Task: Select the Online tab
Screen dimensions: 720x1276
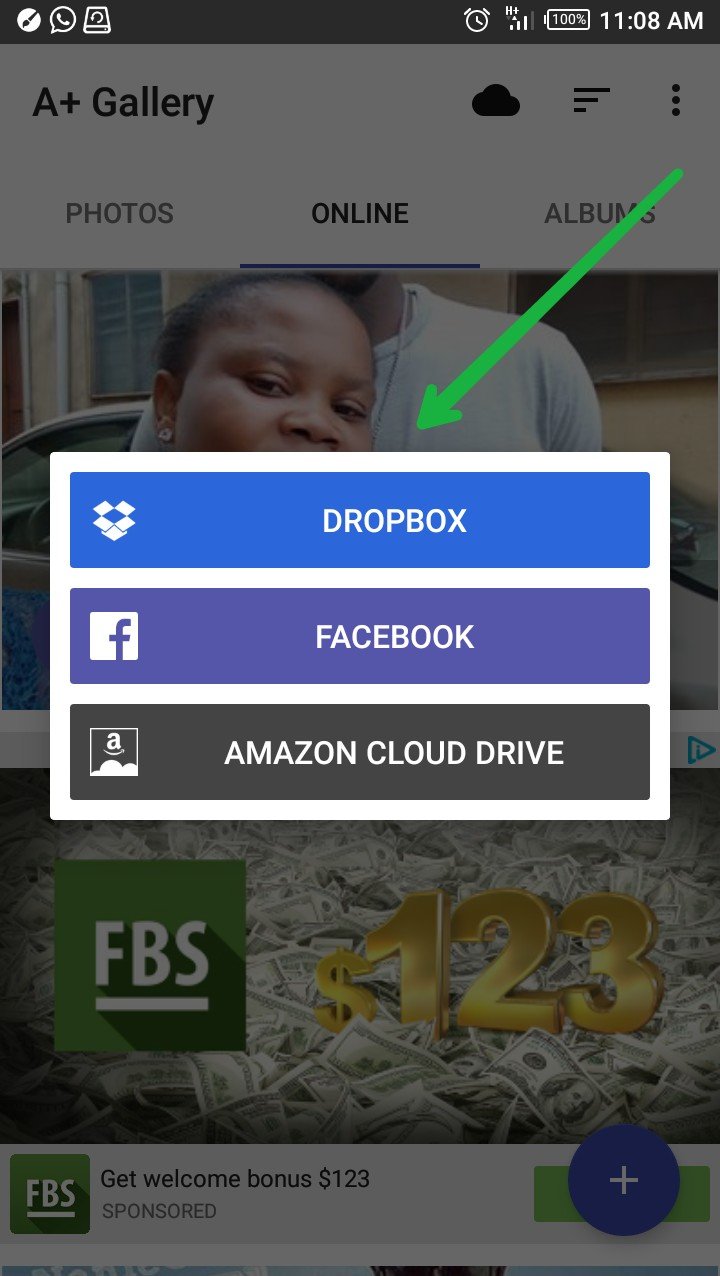Action: point(360,213)
